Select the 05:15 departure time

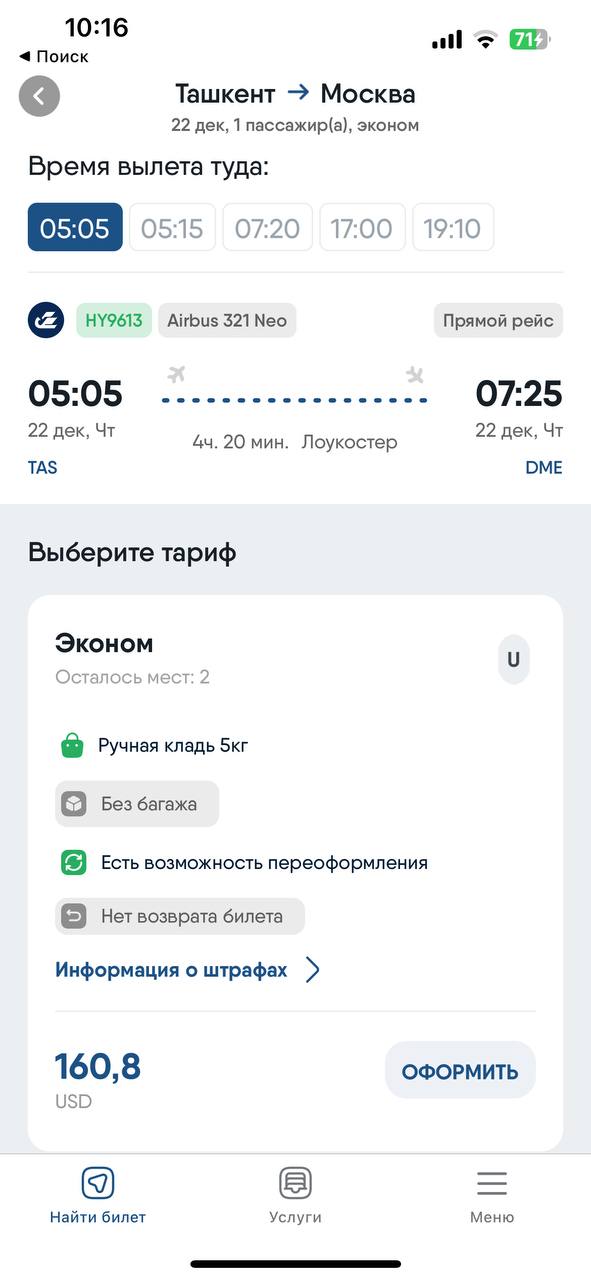coord(172,228)
